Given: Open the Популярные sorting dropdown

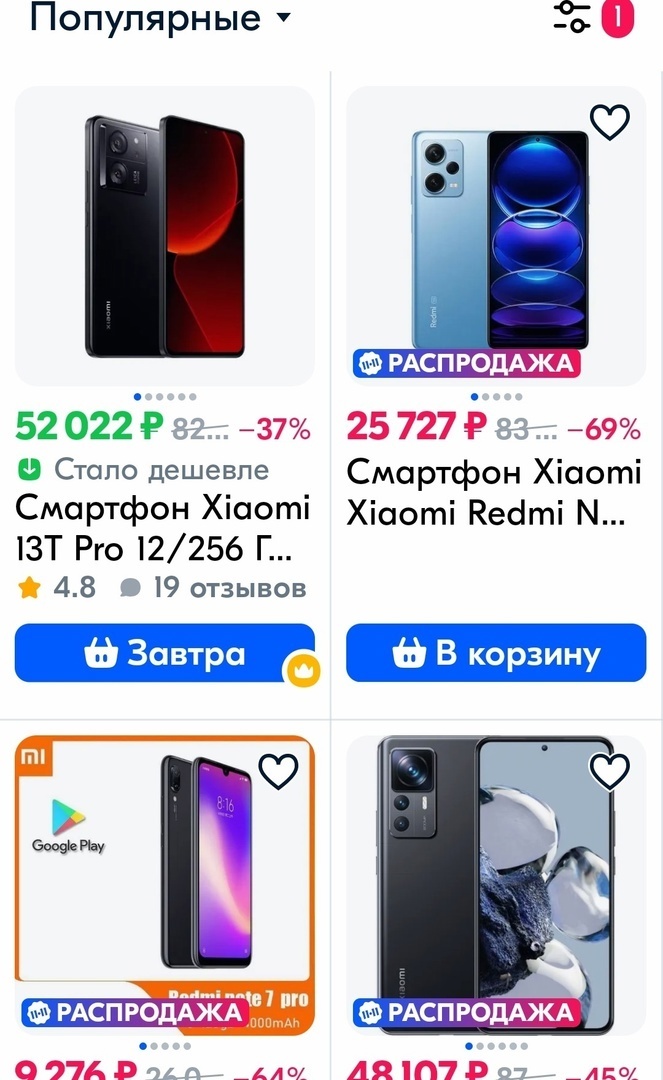Looking at the screenshot, I should (x=160, y=18).
